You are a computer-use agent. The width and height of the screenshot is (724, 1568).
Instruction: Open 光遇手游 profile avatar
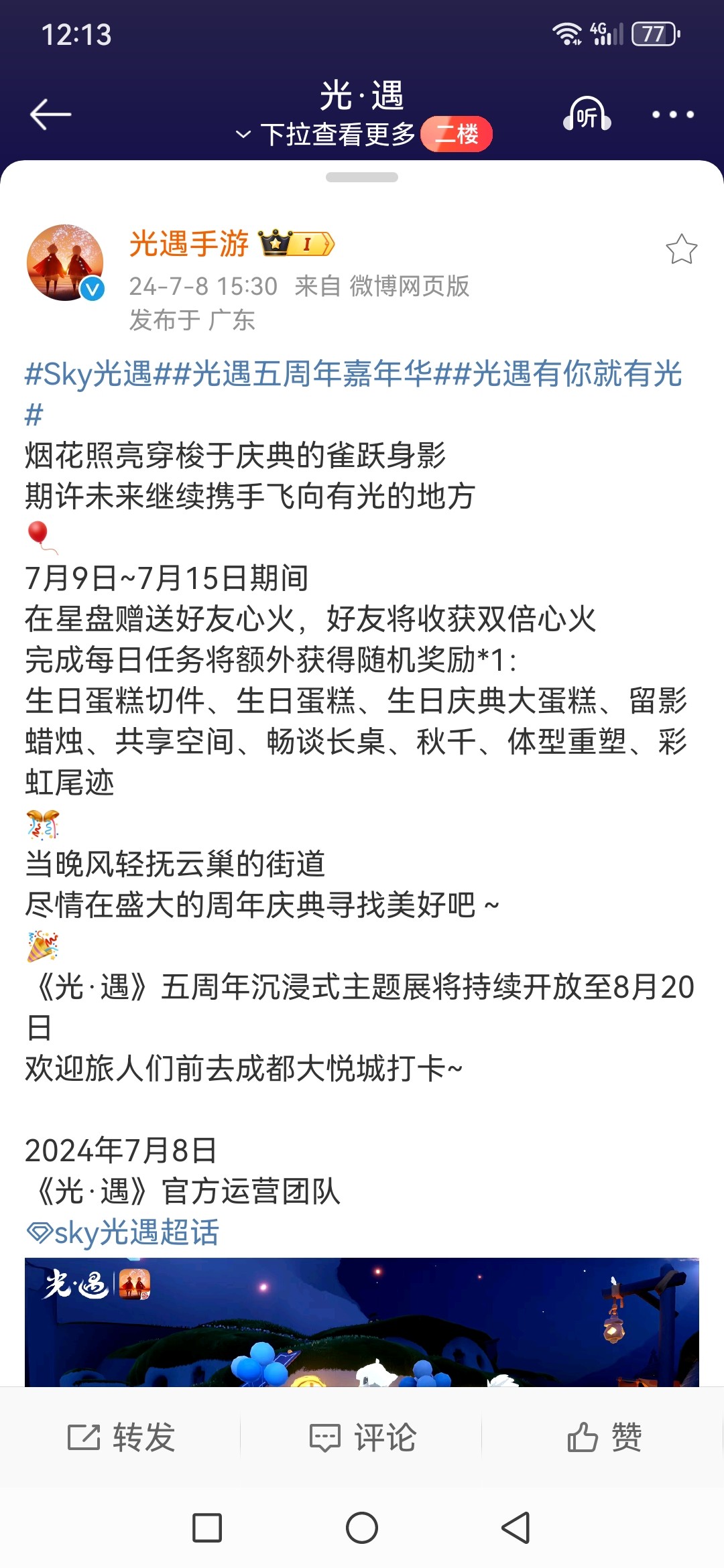click(x=65, y=263)
